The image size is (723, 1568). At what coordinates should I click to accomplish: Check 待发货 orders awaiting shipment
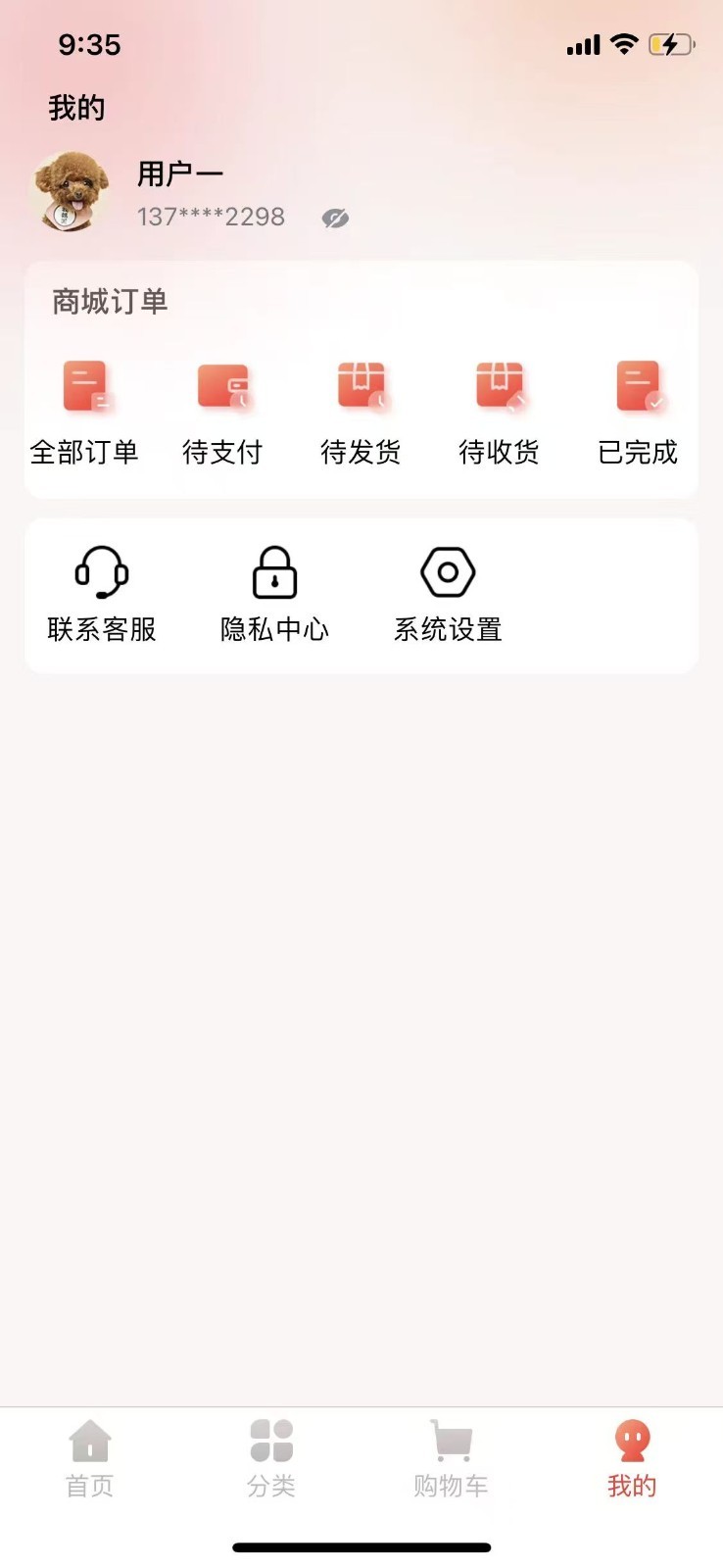(x=361, y=412)
